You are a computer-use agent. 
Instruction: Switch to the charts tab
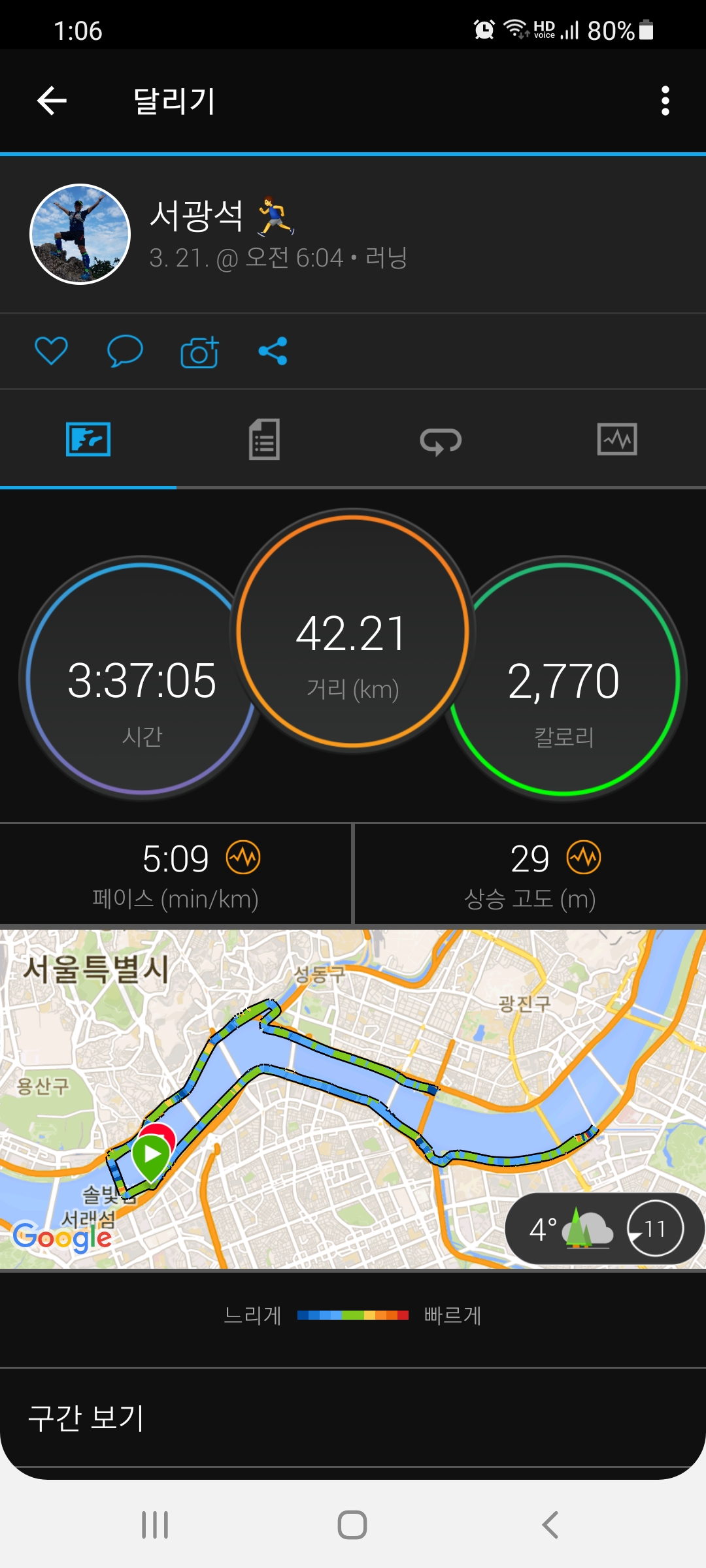point(617,439)
